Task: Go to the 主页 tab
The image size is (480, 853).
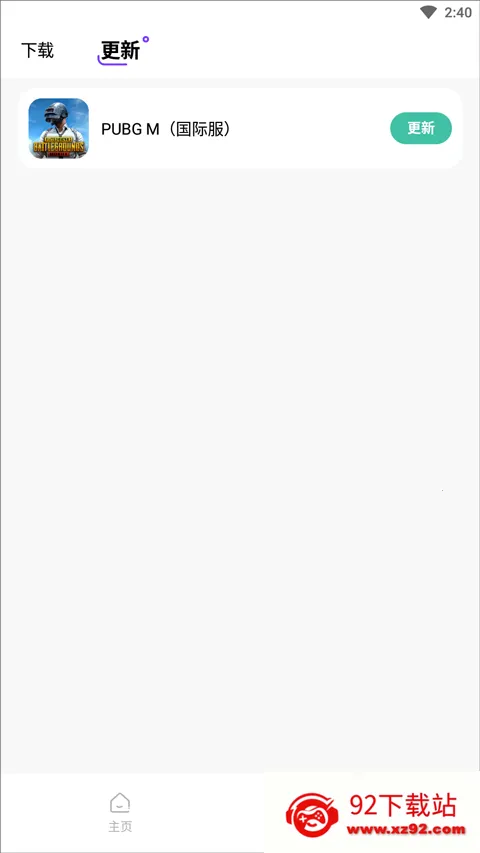Action: pyautogui.click(x=120, y=813)
